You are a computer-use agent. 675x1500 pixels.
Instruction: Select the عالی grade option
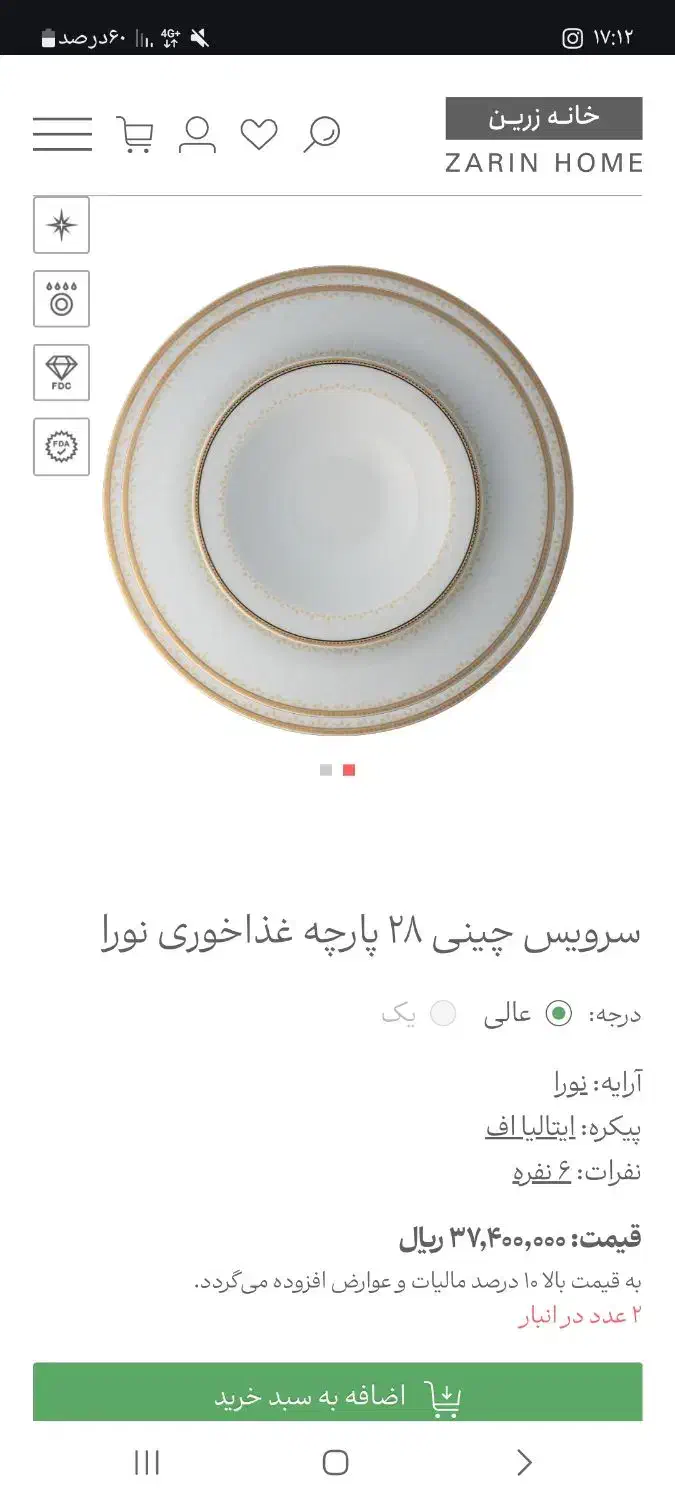click(x=559, y=1014)
